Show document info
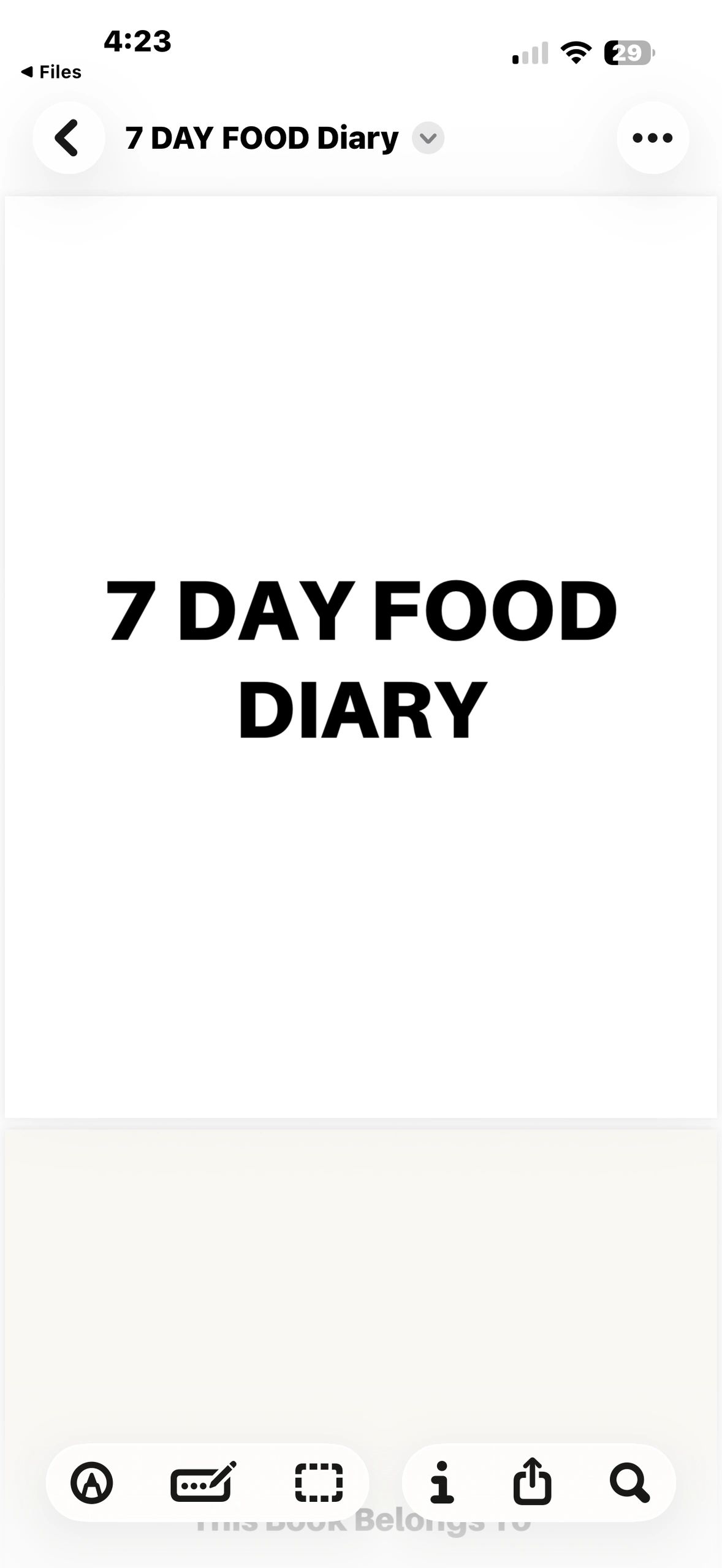This screenshot has height=1568, width=722. click(441, 1483)
